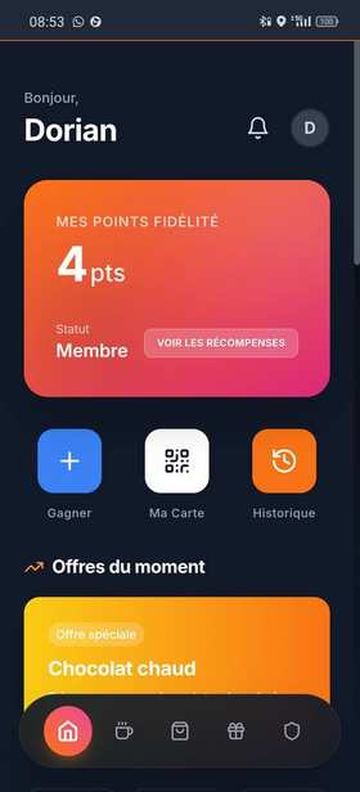
Task: Open the notifications bell
Action: [258, 128]
